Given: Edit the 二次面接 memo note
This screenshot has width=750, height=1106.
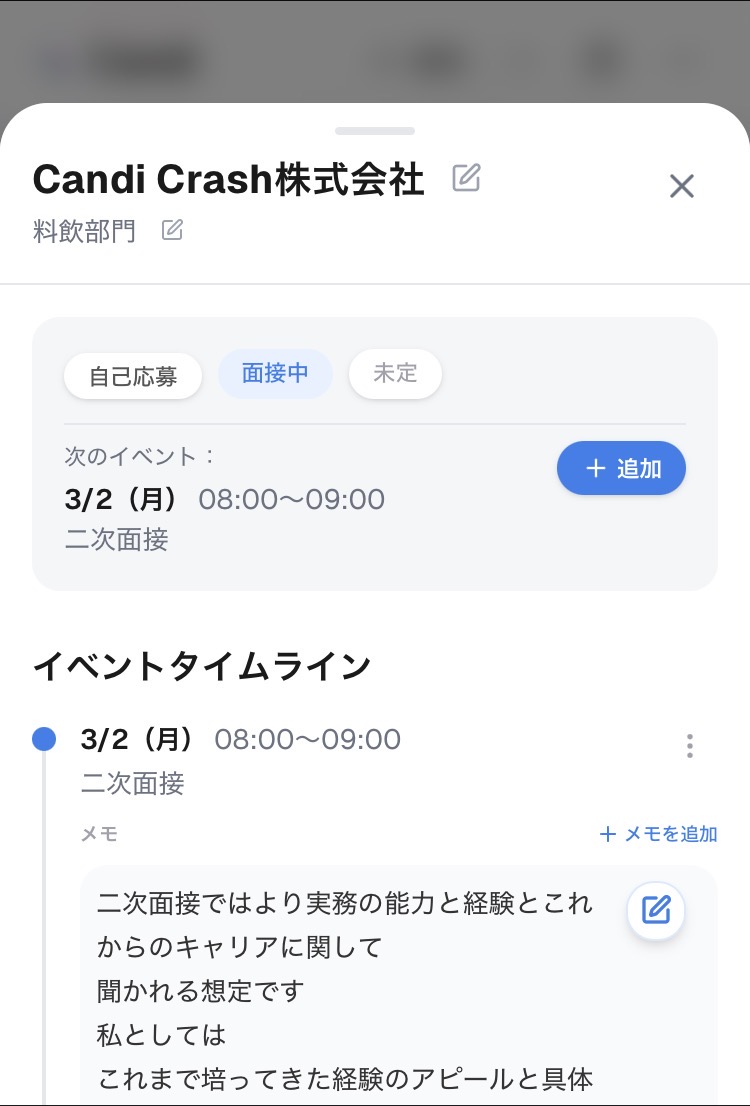Looking at the screenshot, I should click(655, 910).
